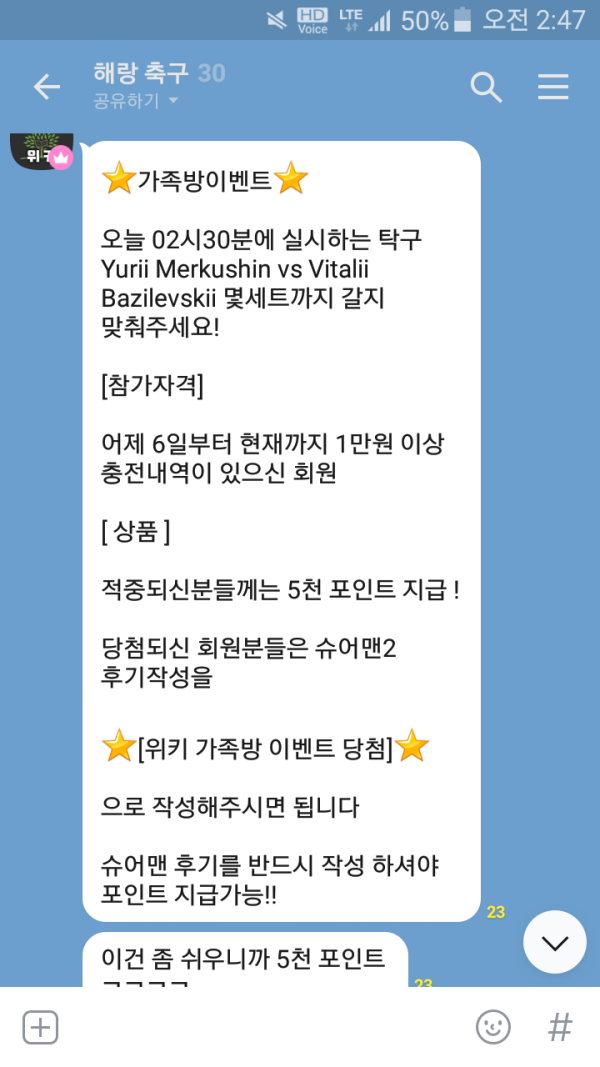Expand the 공유하기 dropdown
This screenshot has width=600, height=1067.
pyautogui.click(x=136, y=101)
